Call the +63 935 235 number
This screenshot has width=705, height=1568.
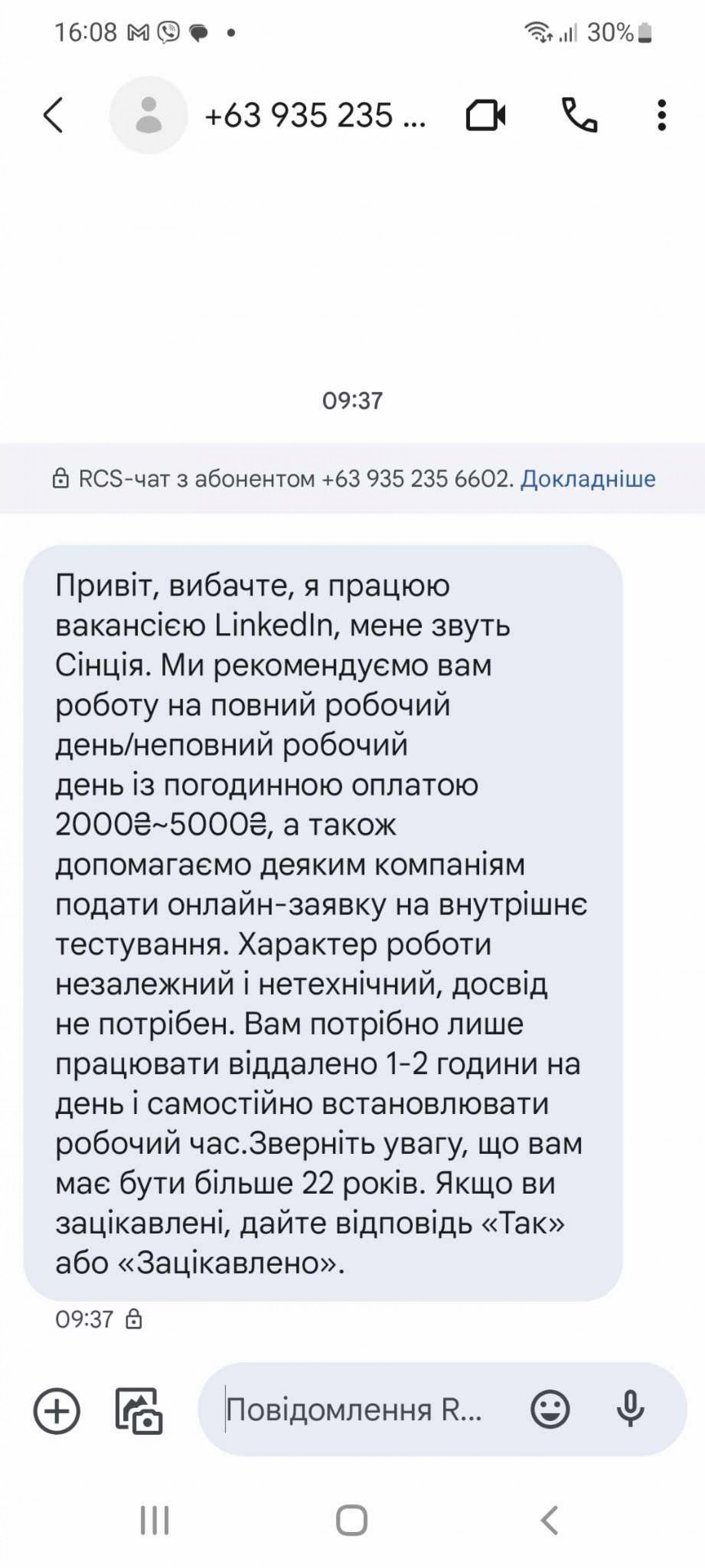coord(578,115)
